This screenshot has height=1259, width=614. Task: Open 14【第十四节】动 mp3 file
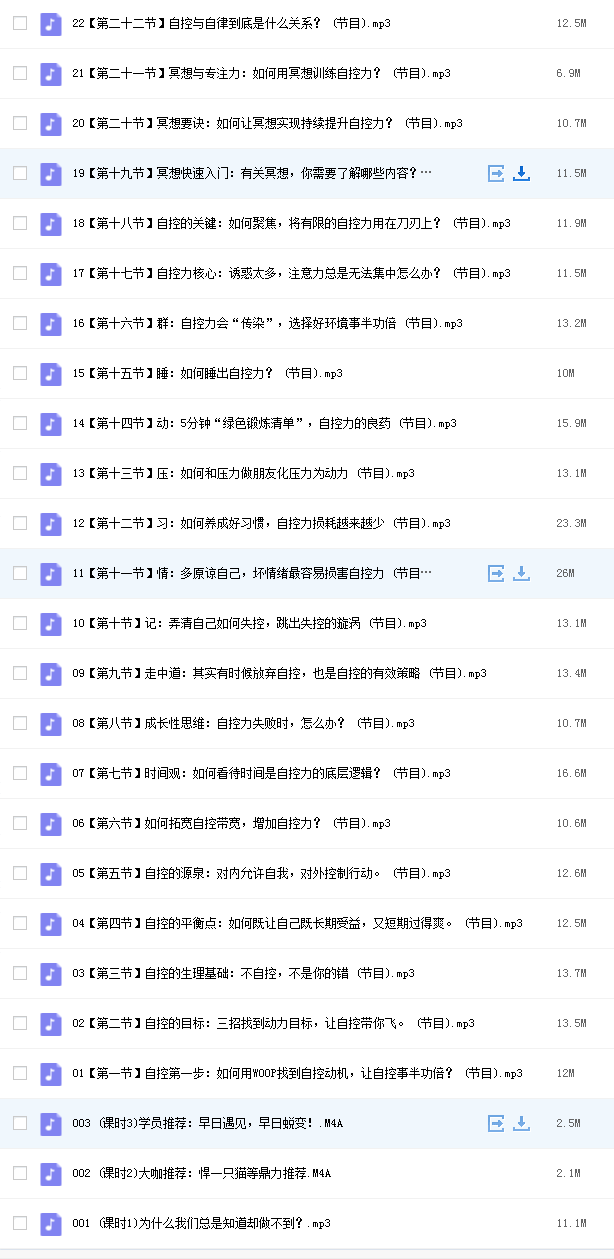pyautogui.click(x=264, y=423)
